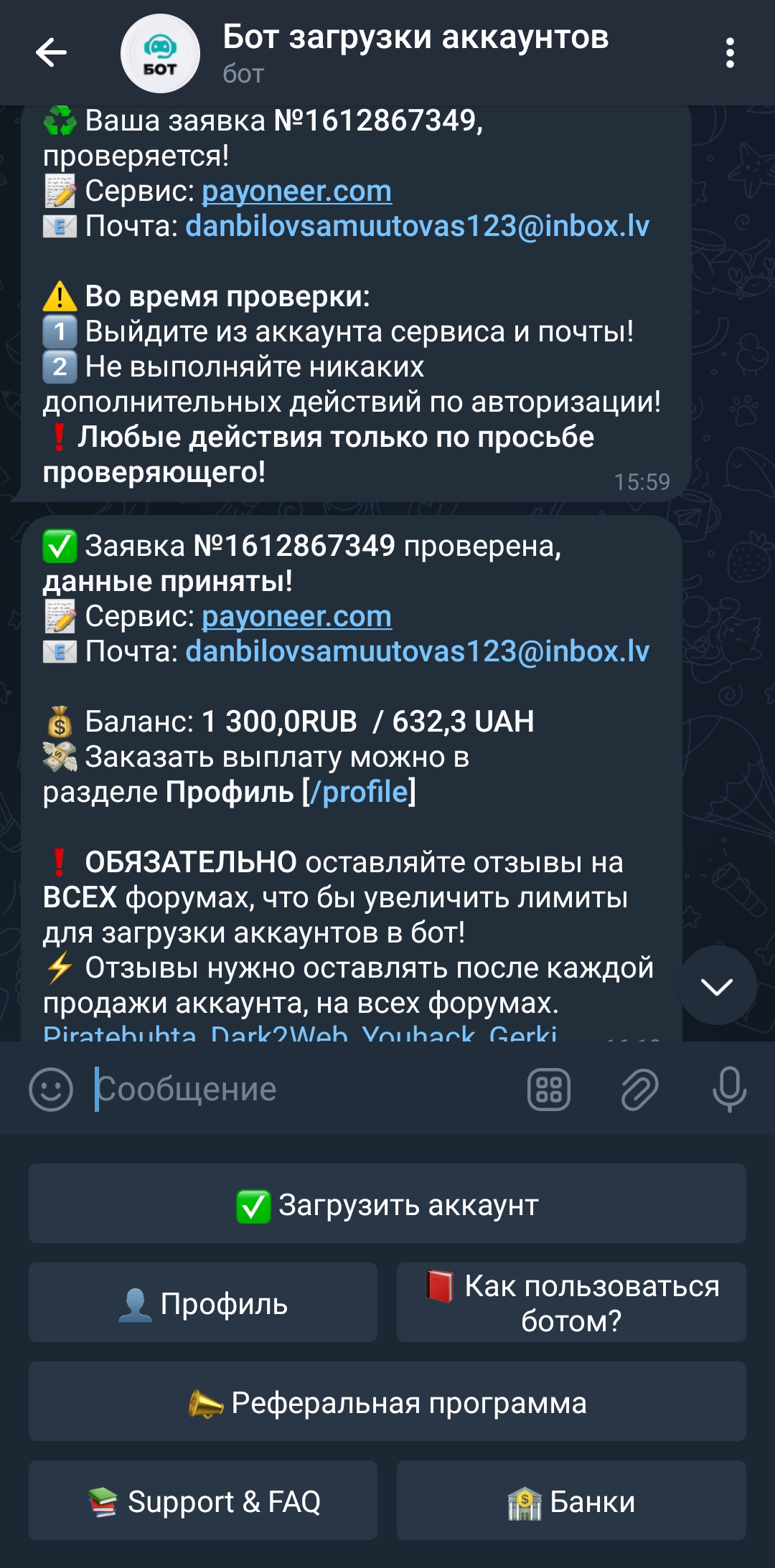Toggle the bot keyboard icon
The image size is (775, 1568).
(549, 1090)
